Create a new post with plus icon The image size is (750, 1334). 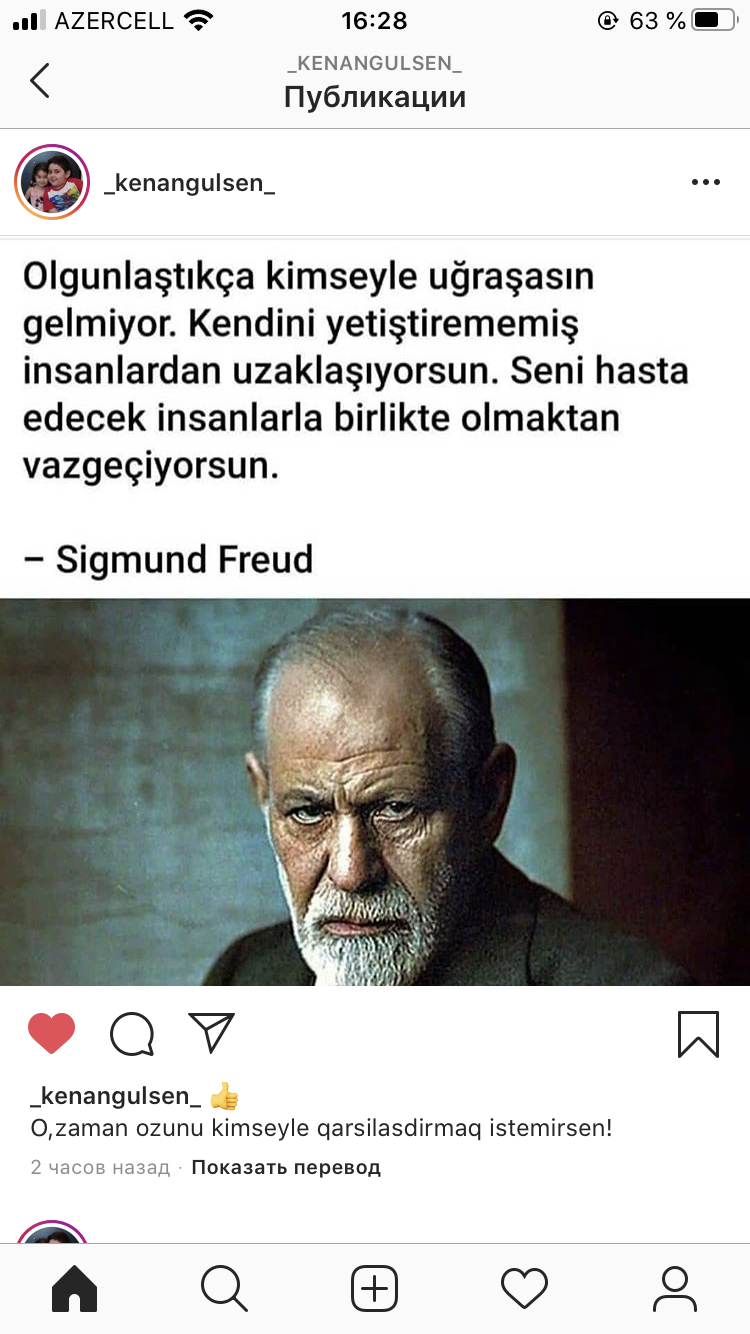coord(375,1288)
